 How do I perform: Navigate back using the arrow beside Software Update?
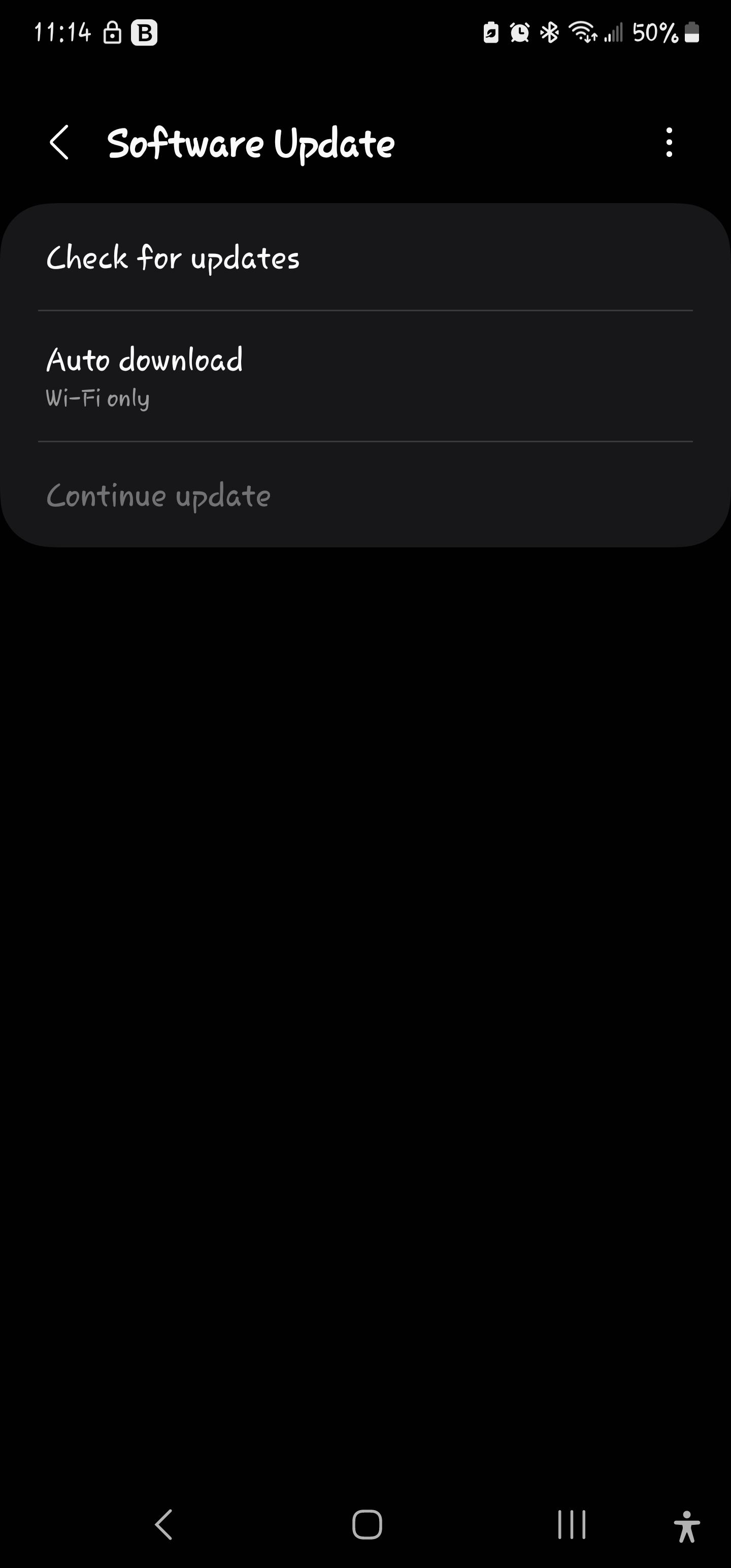click(60, 144)
